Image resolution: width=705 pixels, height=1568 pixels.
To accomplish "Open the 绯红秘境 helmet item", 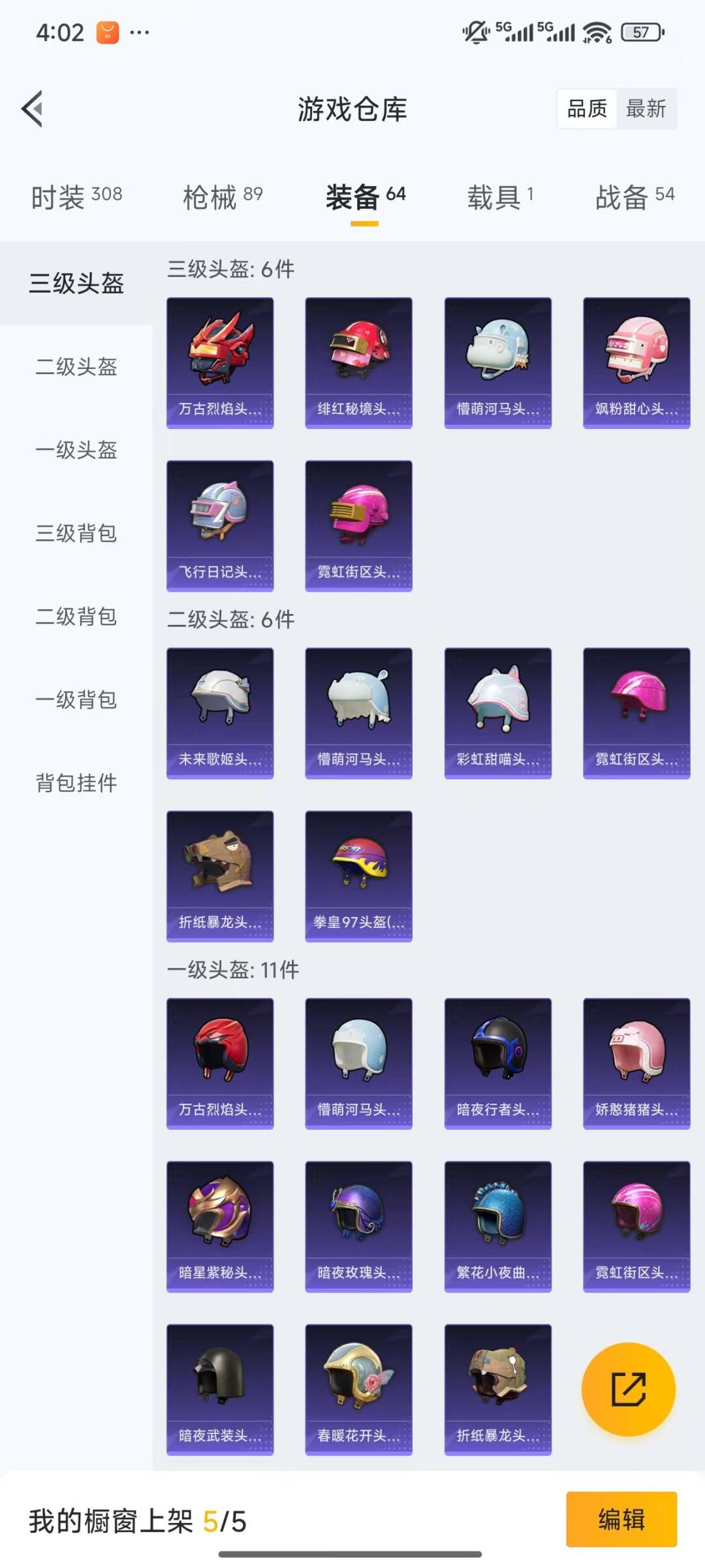I will coord(358,362).
